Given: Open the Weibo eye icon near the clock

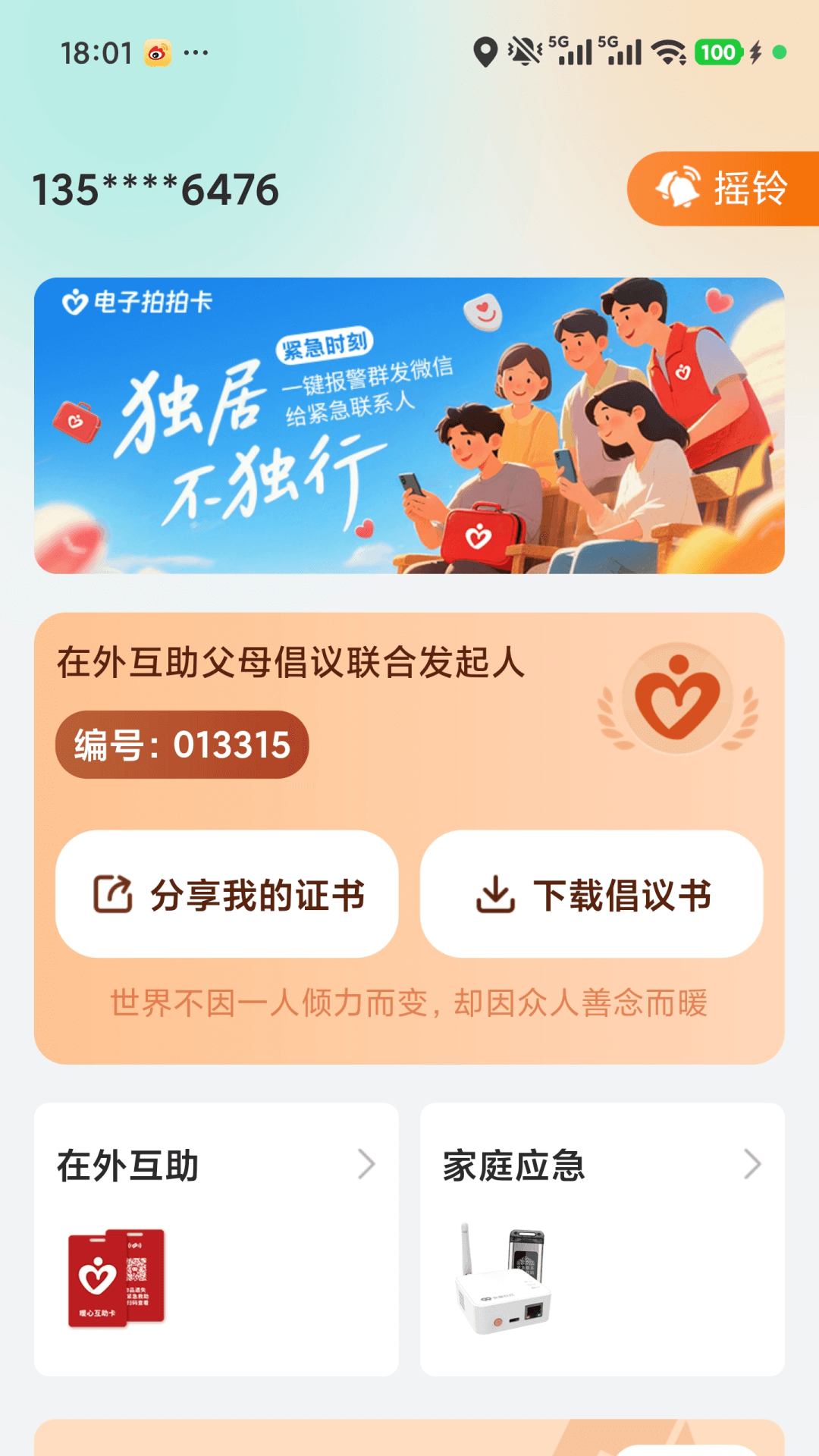Looking at the screenshot, I should [x=156, y=53].
